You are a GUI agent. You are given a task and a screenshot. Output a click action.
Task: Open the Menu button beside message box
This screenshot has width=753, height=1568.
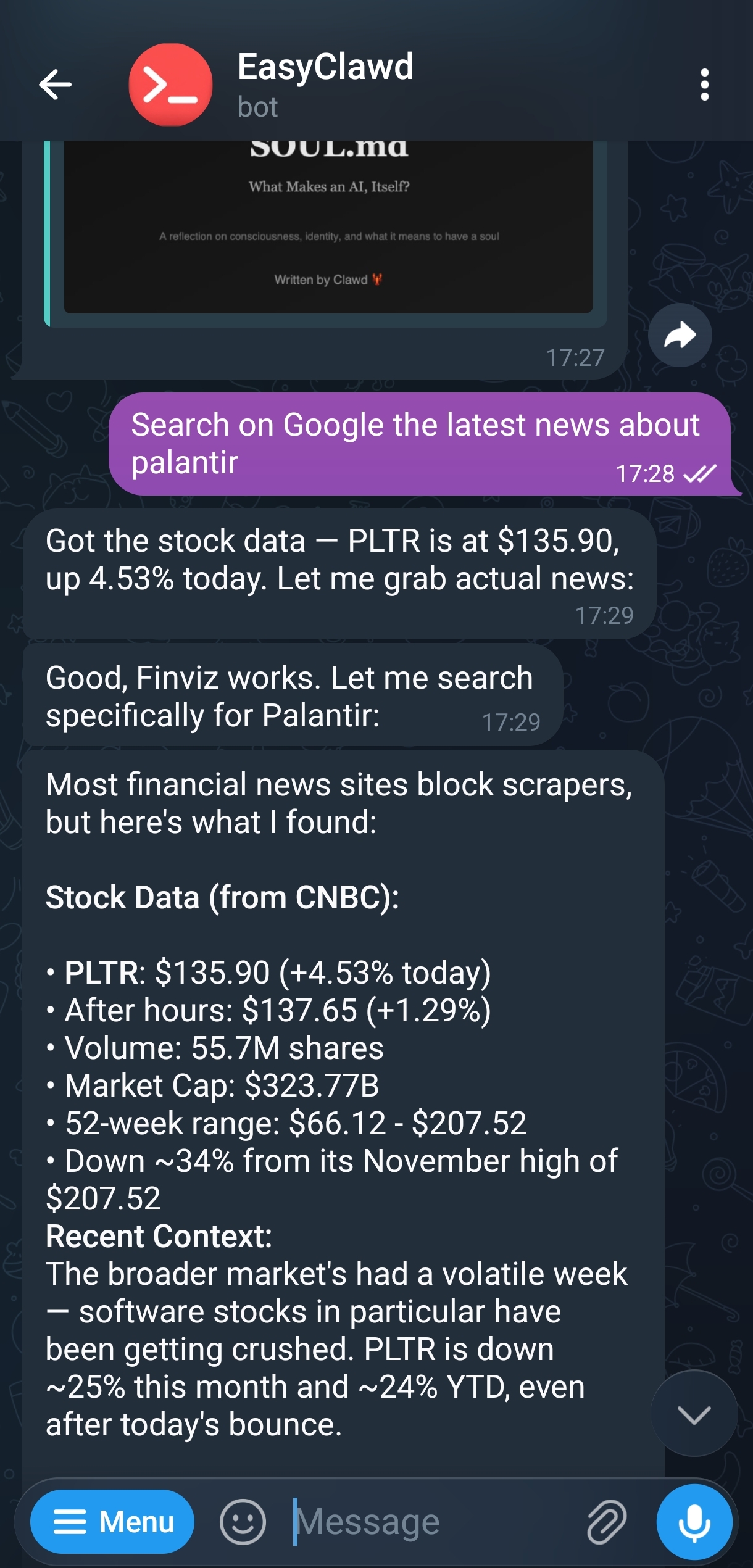click(113, 1521)
